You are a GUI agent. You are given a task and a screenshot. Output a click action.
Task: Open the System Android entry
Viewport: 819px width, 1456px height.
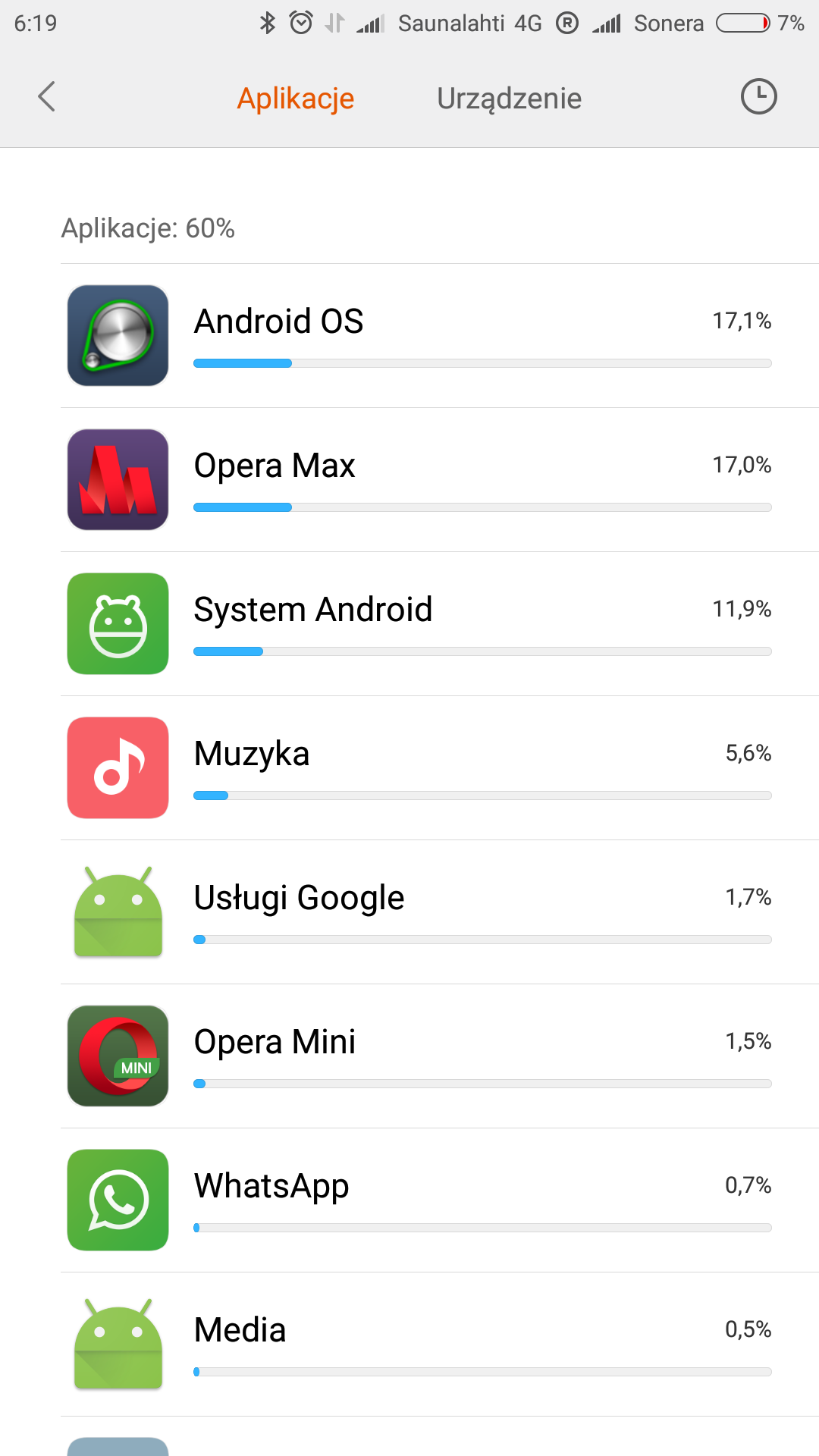(x=440, y=624)
